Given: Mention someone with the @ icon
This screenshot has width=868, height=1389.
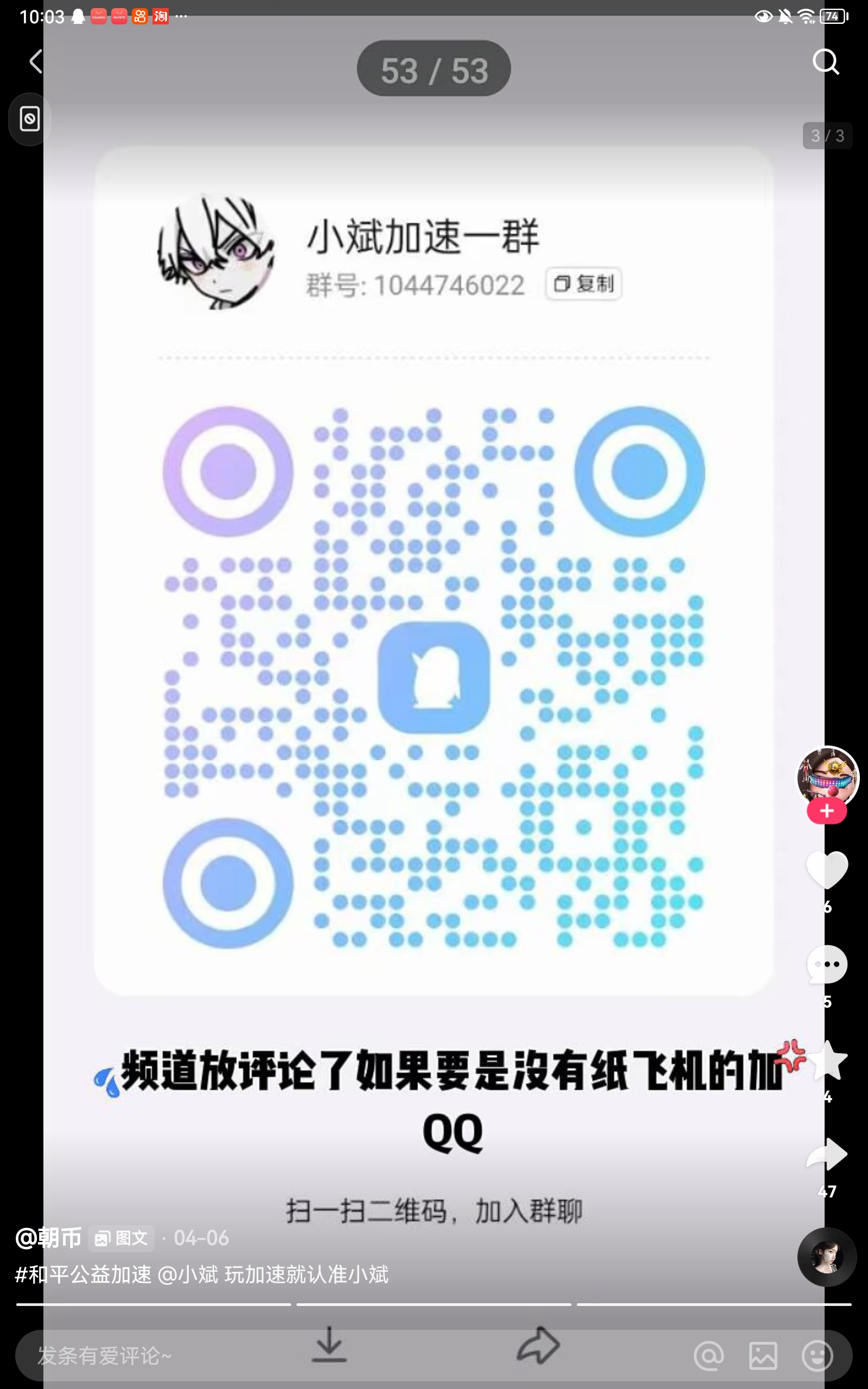Looking at the screenshot, I should click(x=709, y=1356).
